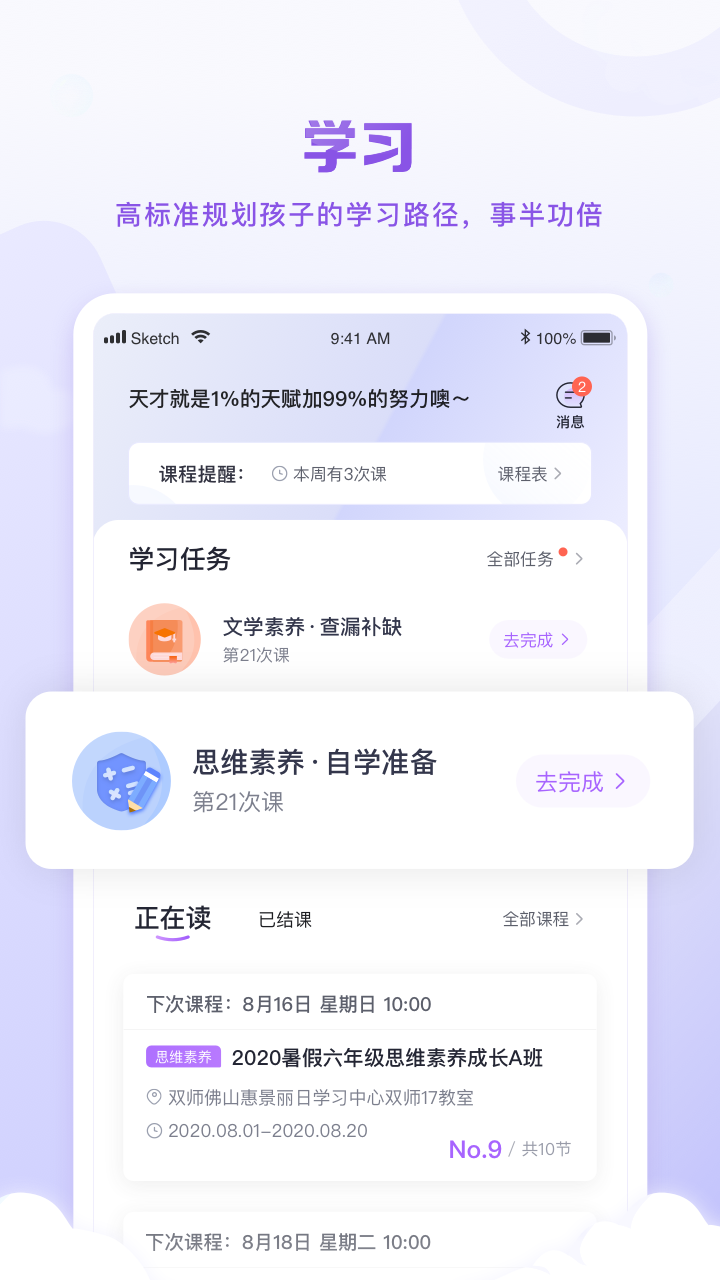
Task: Switch to the 已结课 tab
Action: coord(283,918)
